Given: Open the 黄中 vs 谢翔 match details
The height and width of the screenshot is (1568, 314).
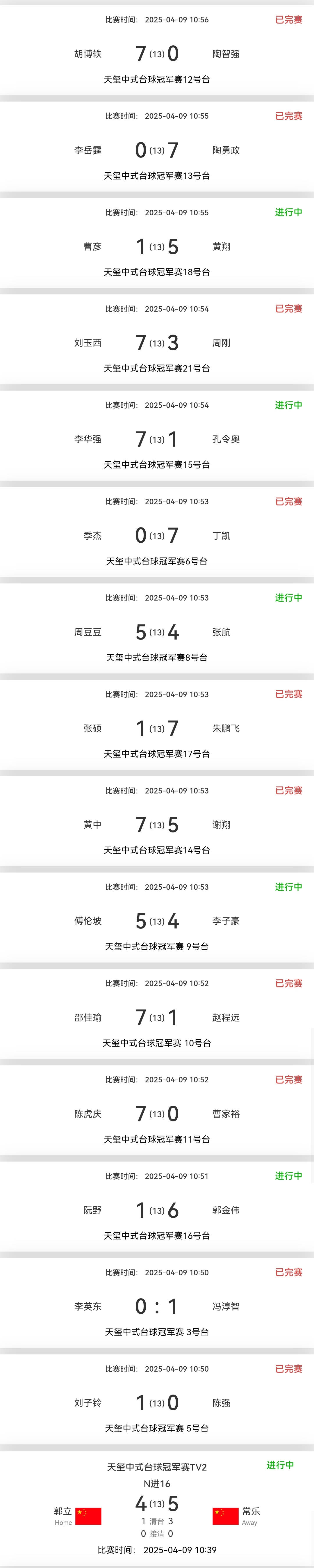Looking at the screenshot, I should (157, 824).
